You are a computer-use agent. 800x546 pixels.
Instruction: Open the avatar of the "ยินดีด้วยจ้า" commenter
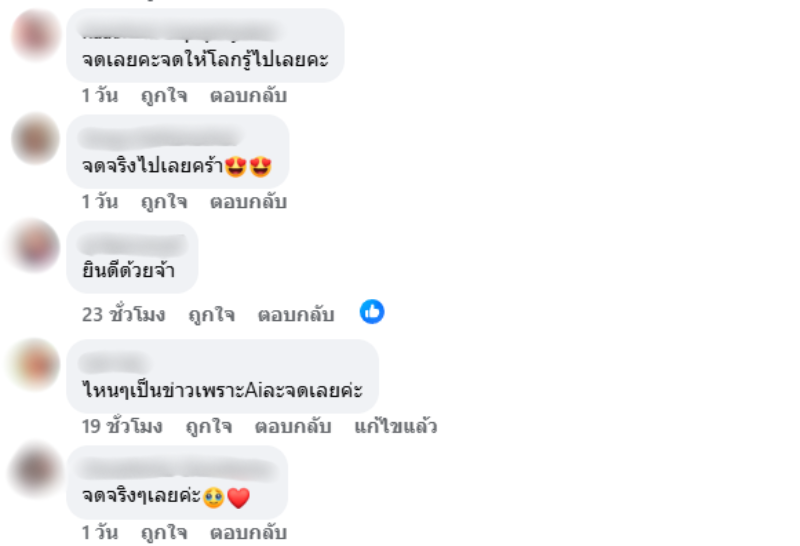36,246
